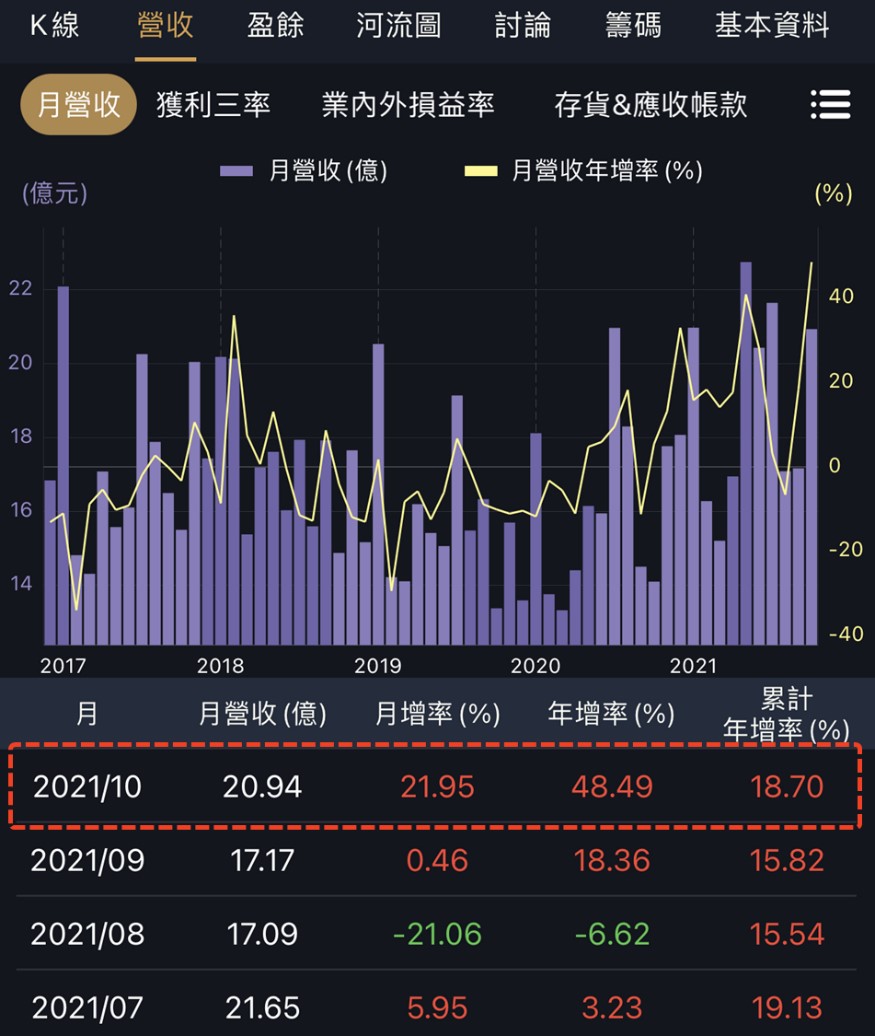Screen dimensions: 875x1036
Task: Open the 討論 tab
Action: click(x=522, y=27)
